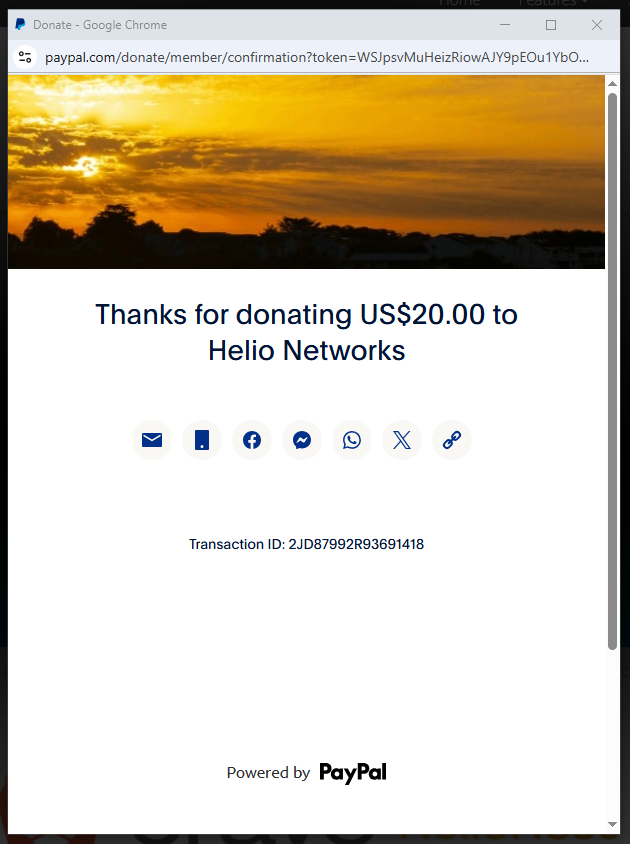Share the donation on WhatsApp

tap(352, 440)
